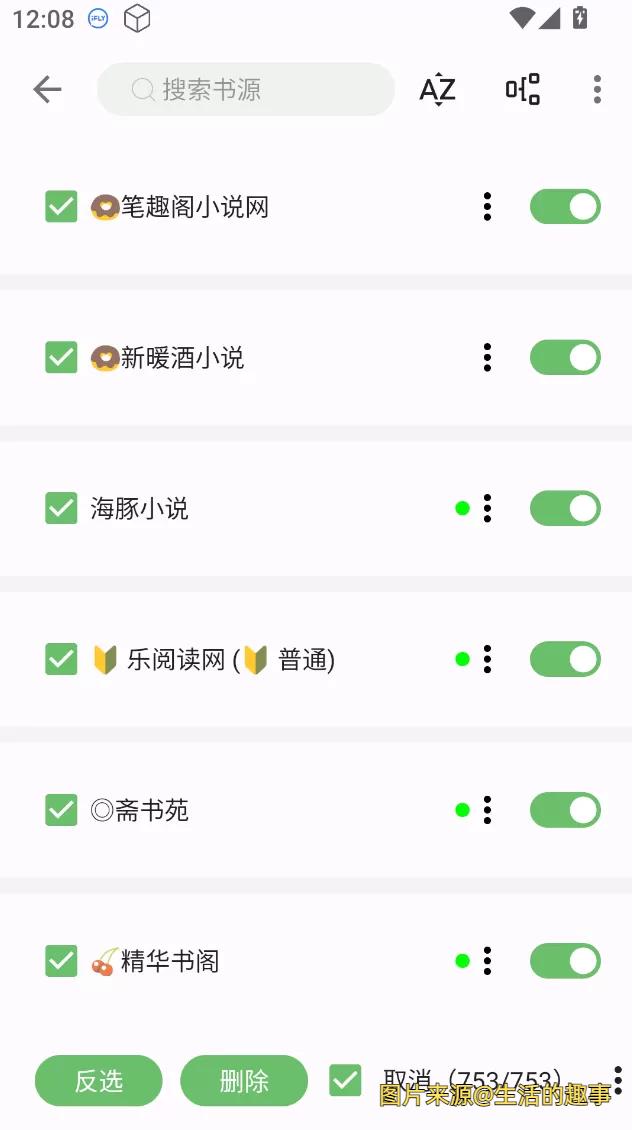The height and width of the screenshot is (1130, 632).
Task: Uncheck the 笔趣阁小说网 checkbox
Action: click(x=61, y=207)
